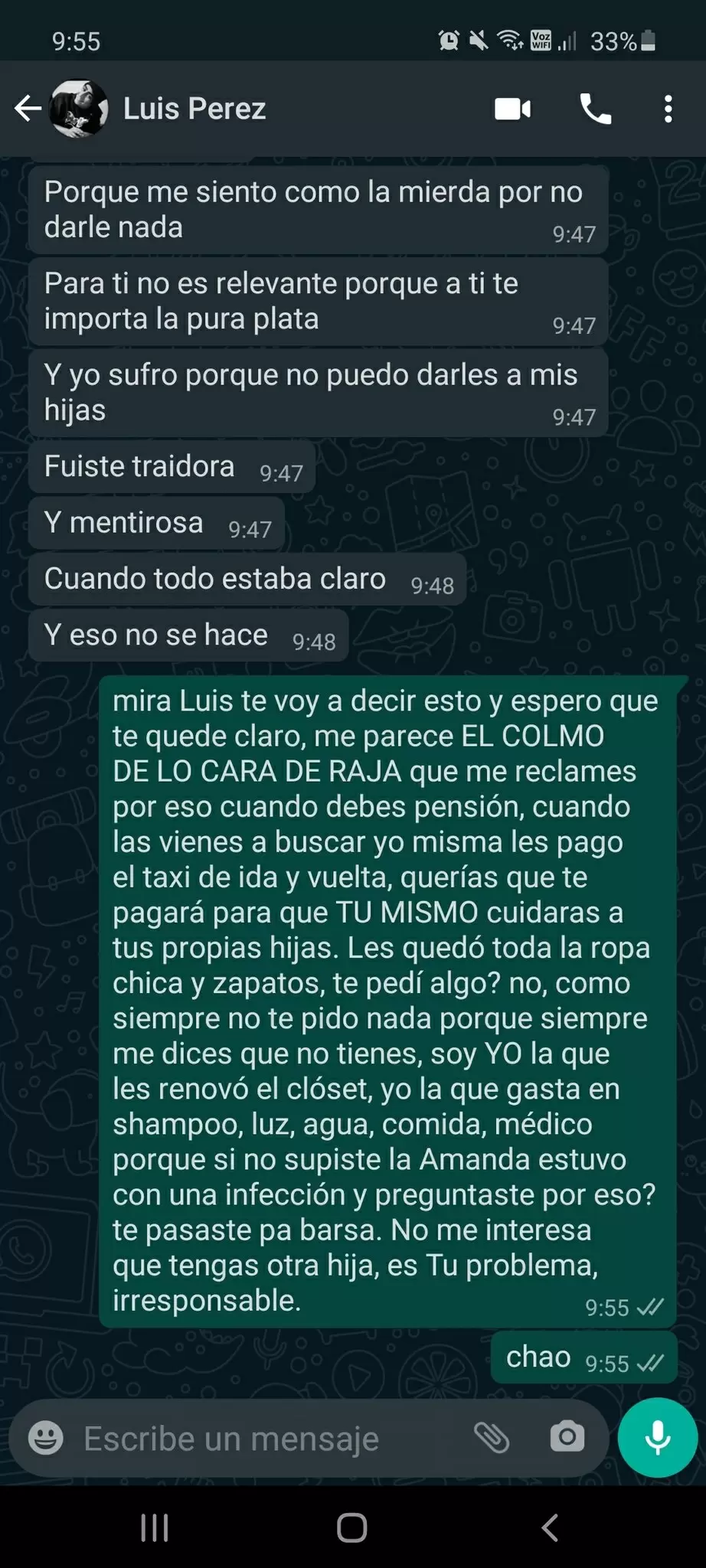Tap the voice message microphone
706x1568 pixels.
(657, 1437)
